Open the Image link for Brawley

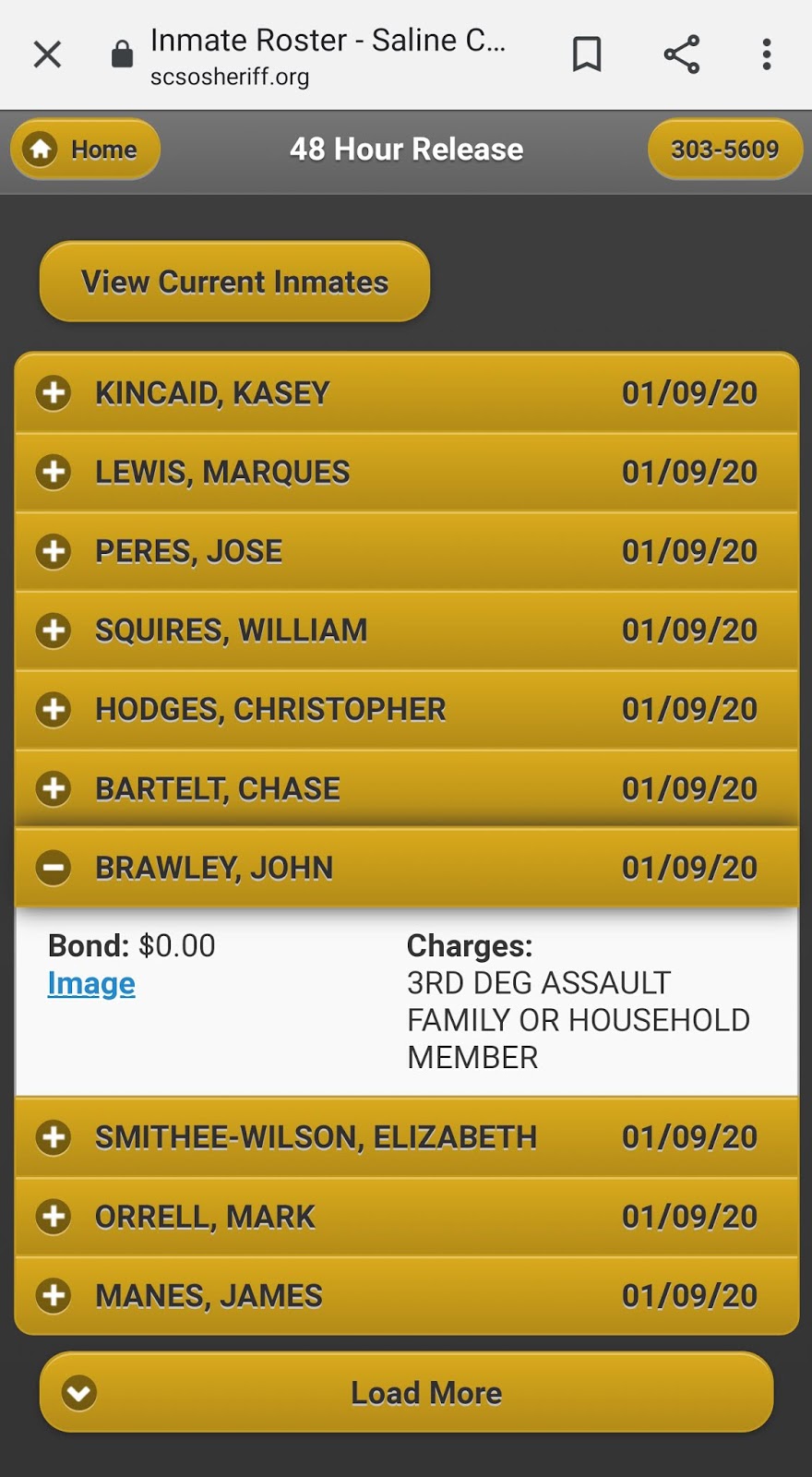point(91,984)
